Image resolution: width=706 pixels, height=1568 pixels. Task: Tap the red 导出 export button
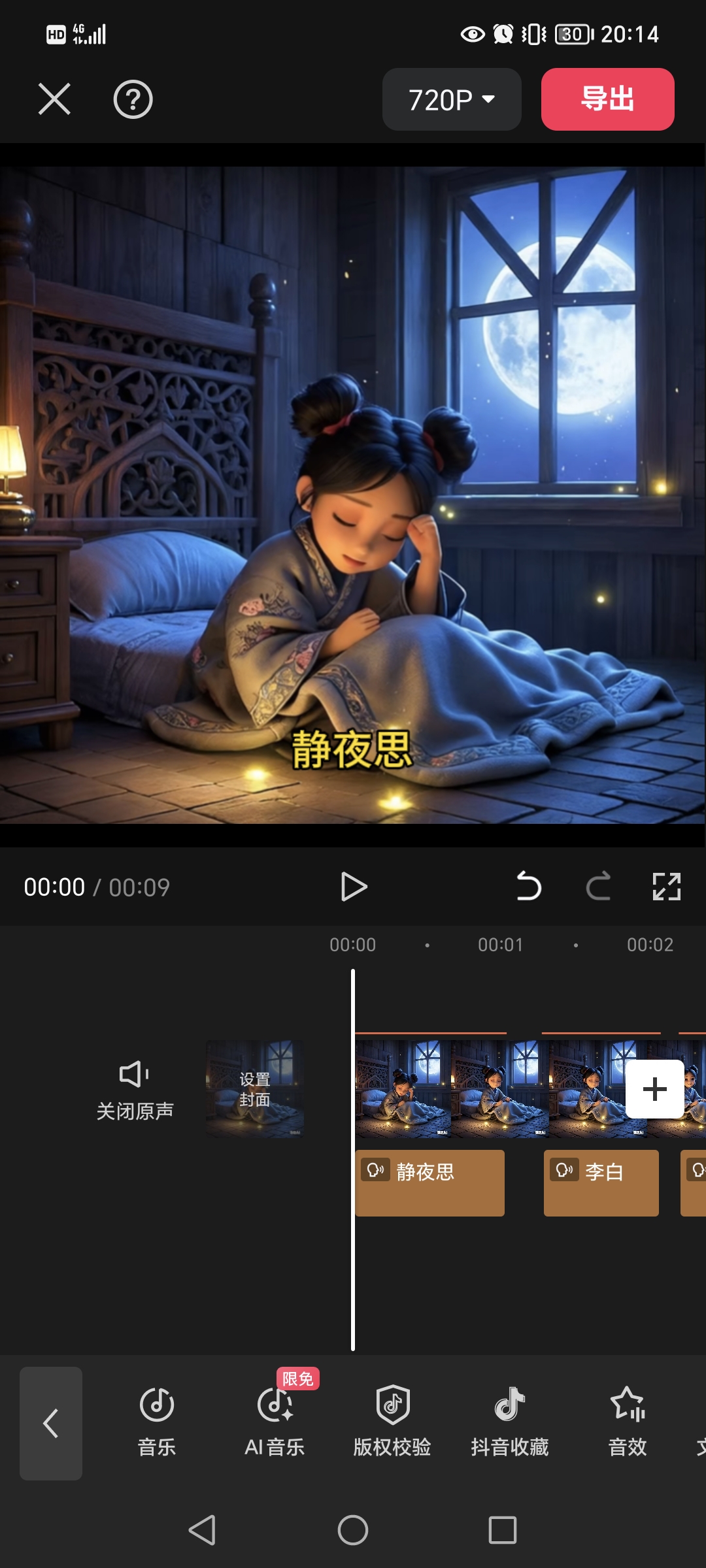click(607, 99)
